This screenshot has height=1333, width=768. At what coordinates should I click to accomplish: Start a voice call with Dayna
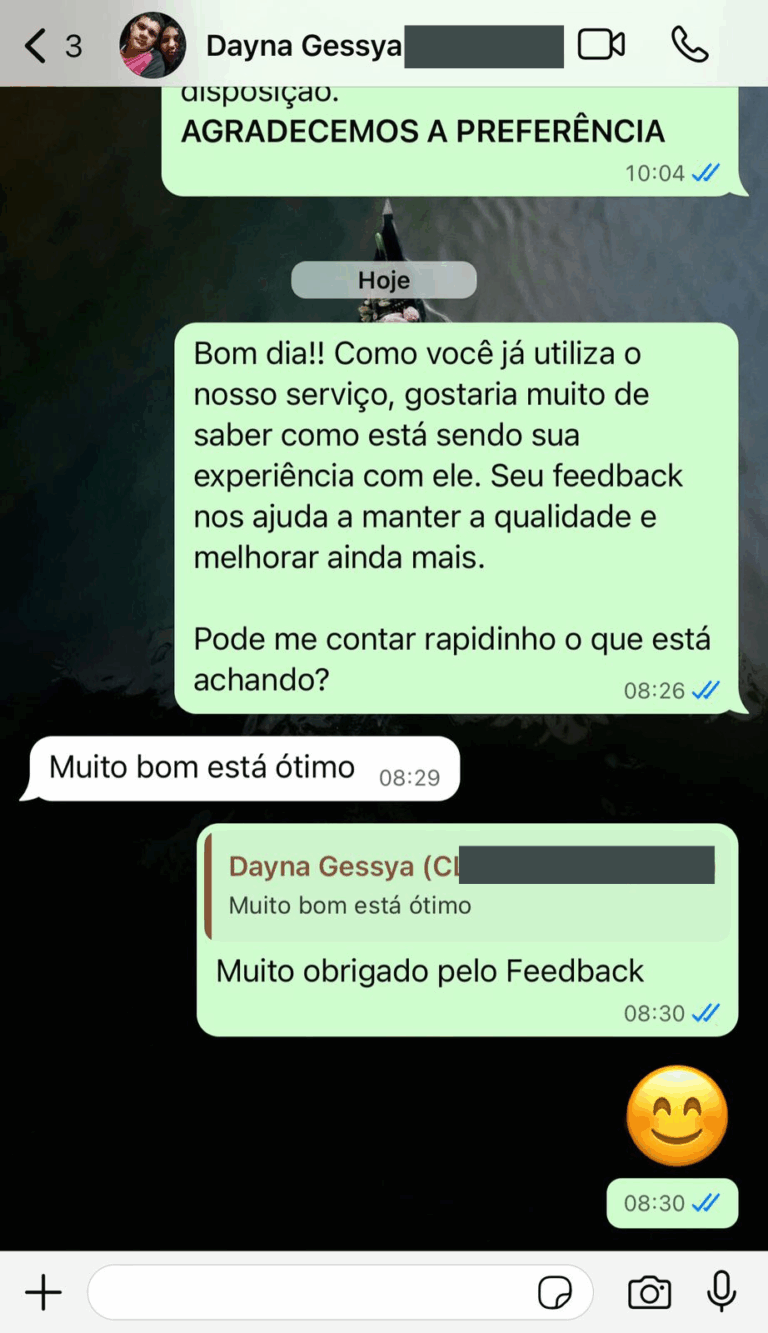(689, 45)
